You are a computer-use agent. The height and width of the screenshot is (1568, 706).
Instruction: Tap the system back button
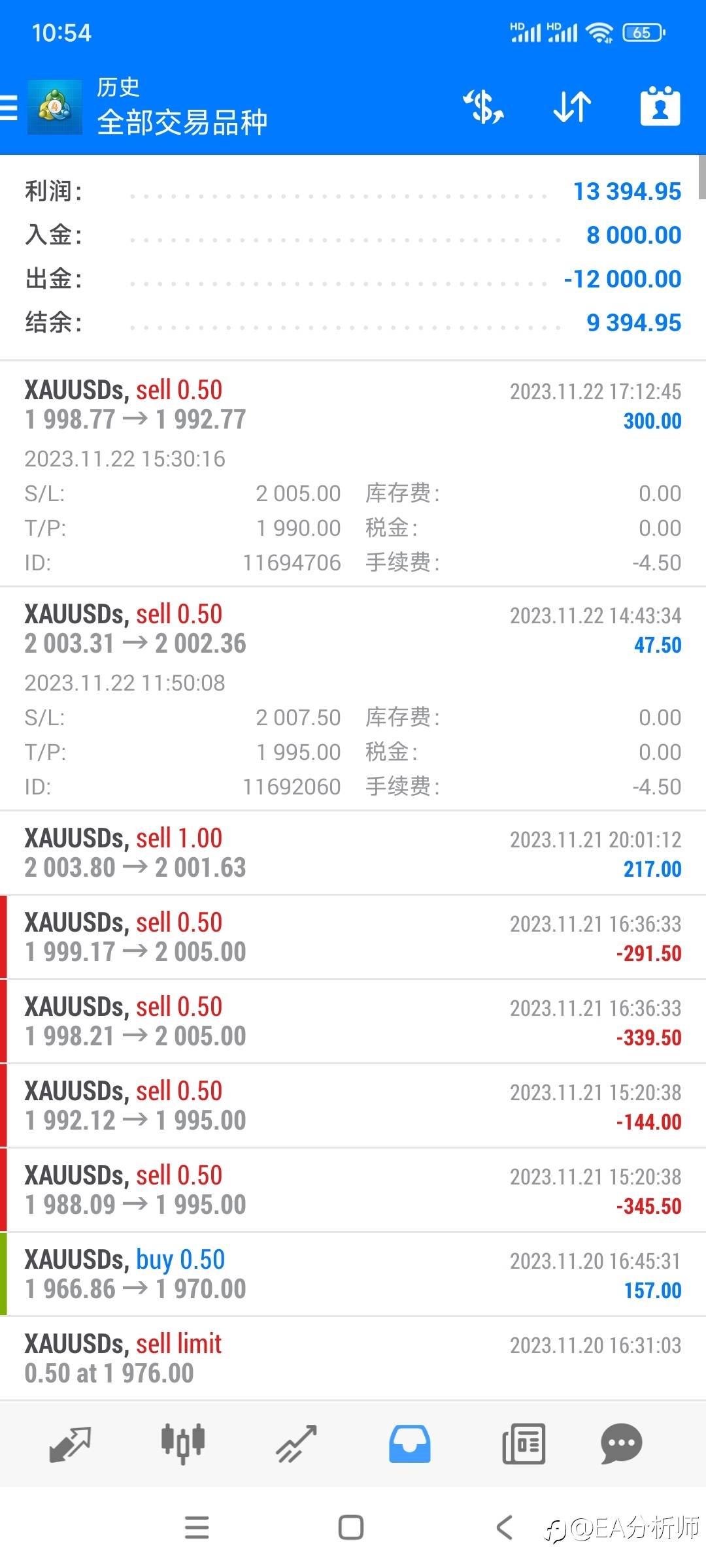tap(504, 1527)
